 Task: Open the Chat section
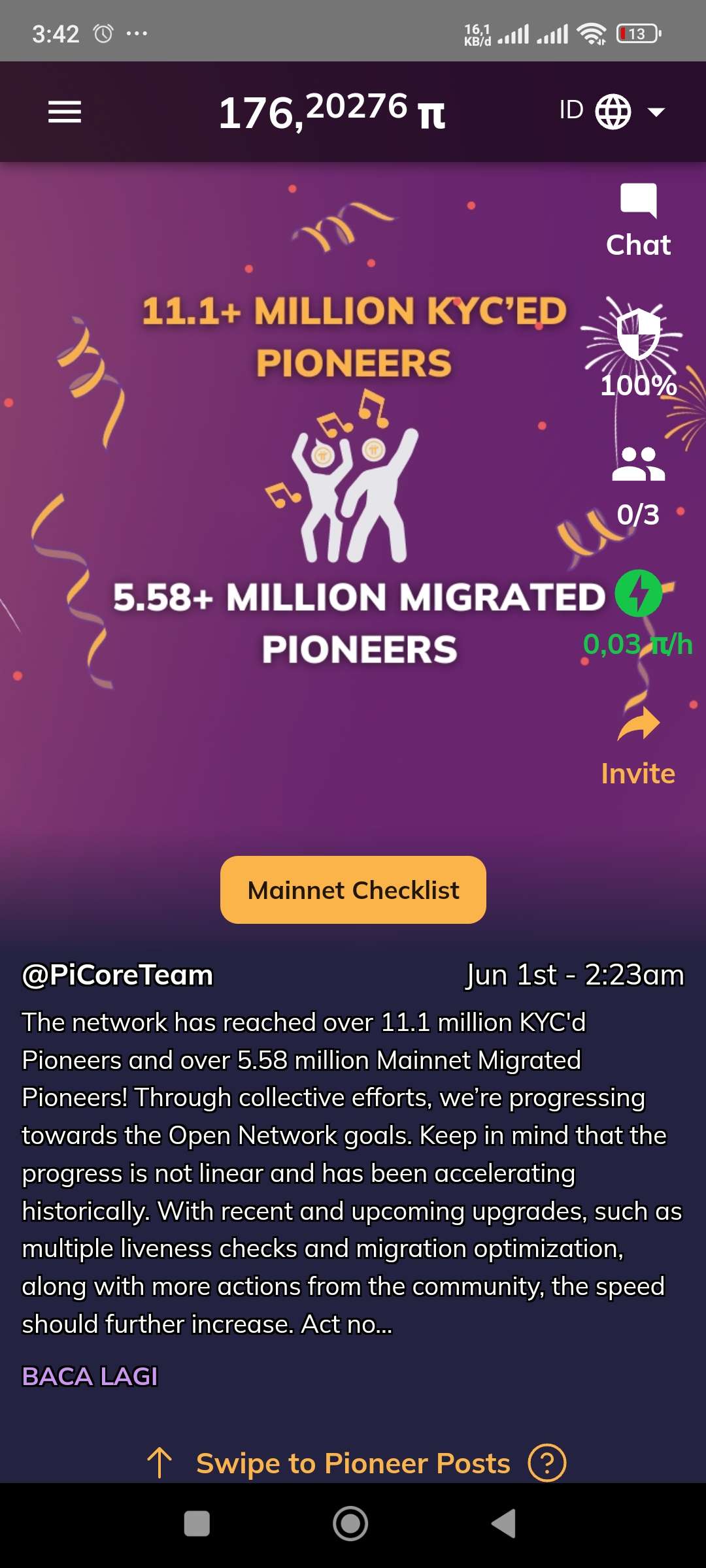click(638, 221)
